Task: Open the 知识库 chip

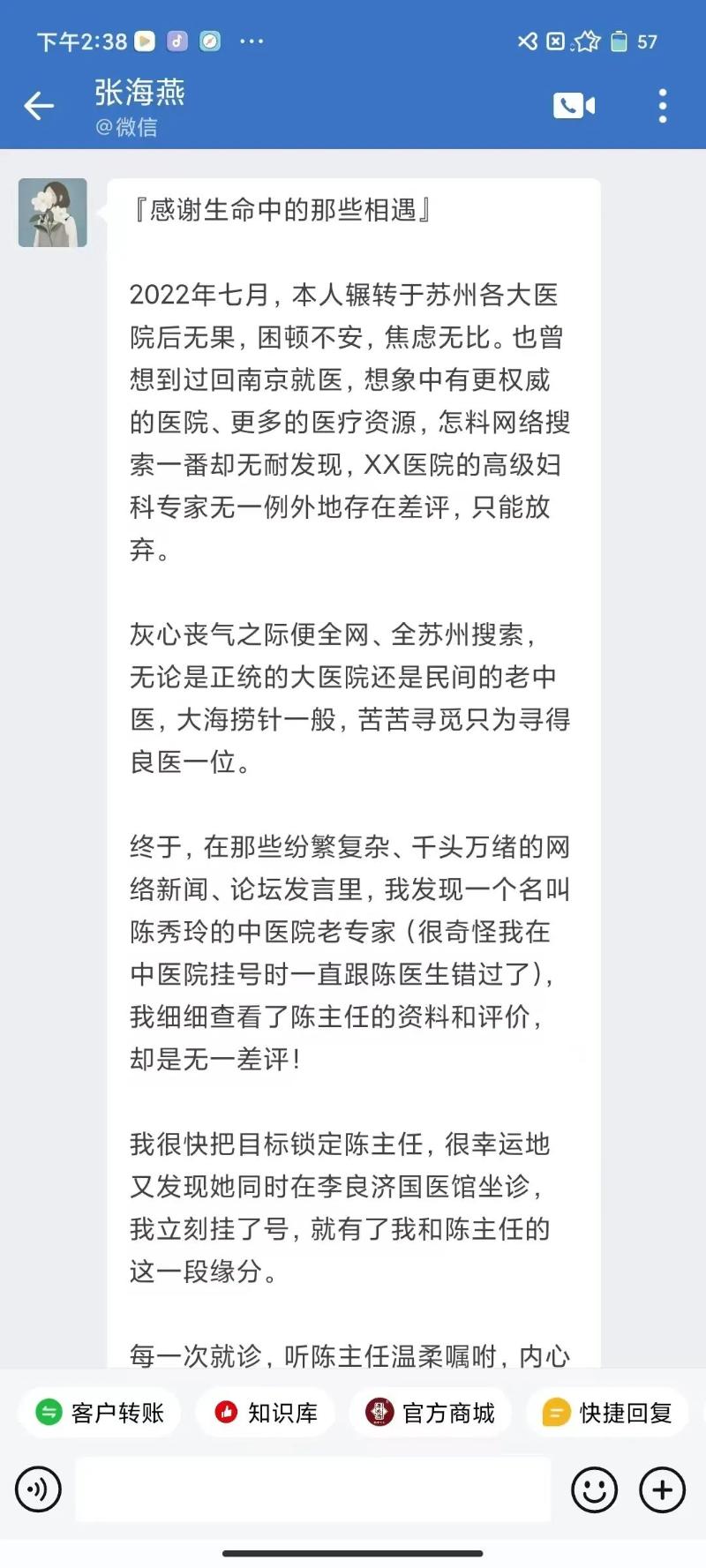Action: pos(266,1413)
